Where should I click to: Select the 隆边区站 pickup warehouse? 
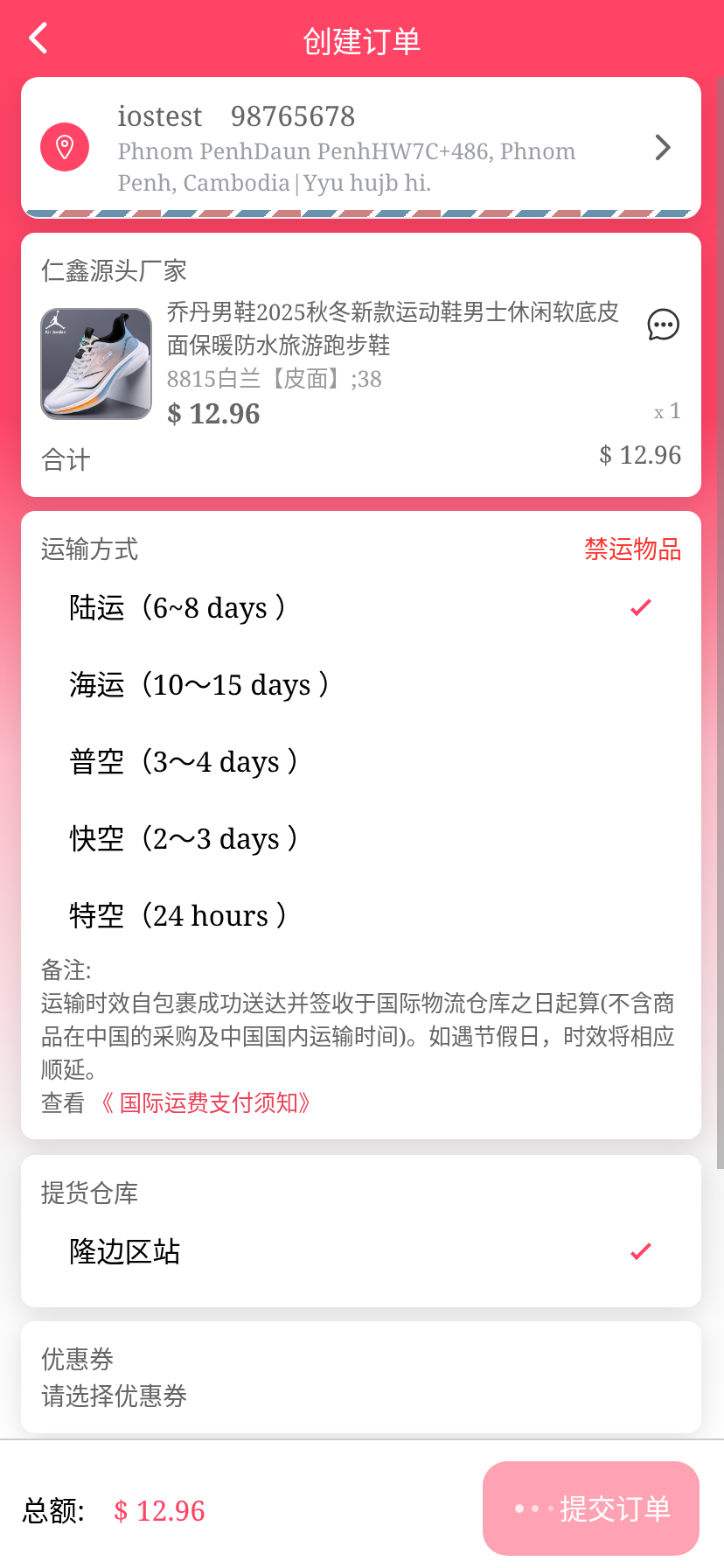[360, 1251]
